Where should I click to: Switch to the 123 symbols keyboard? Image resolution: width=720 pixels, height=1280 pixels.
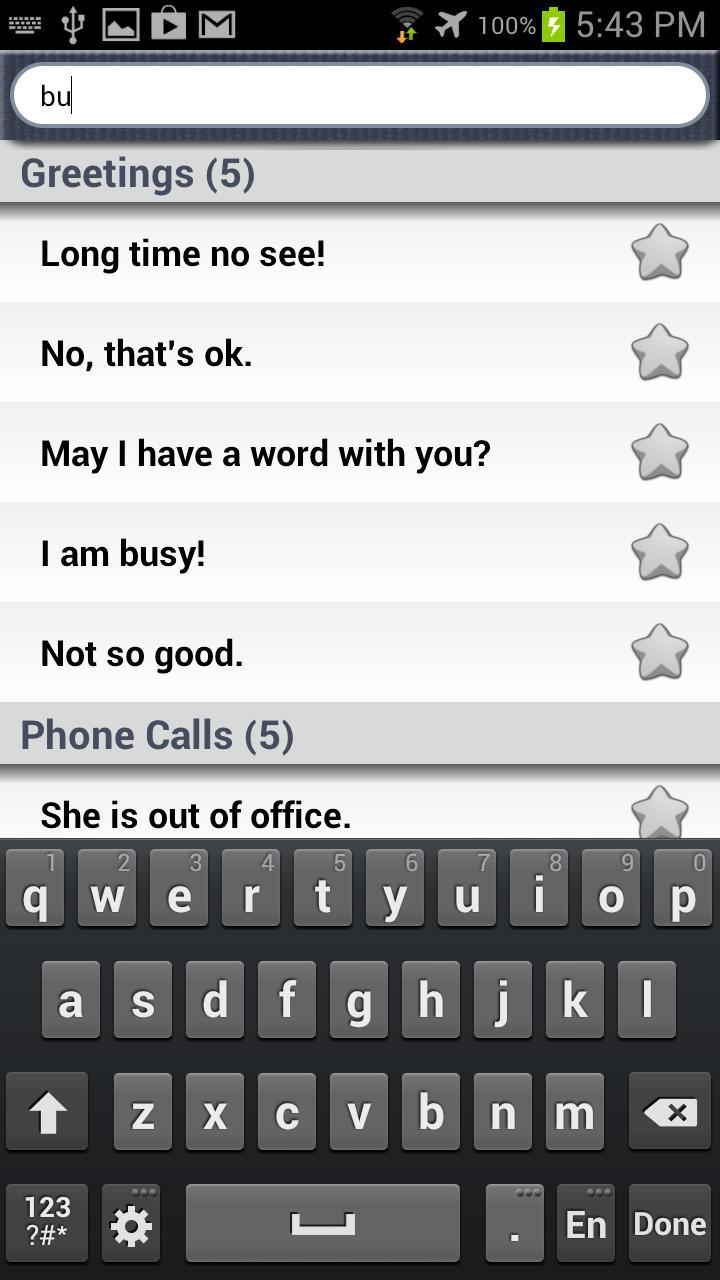[47, 1223]
